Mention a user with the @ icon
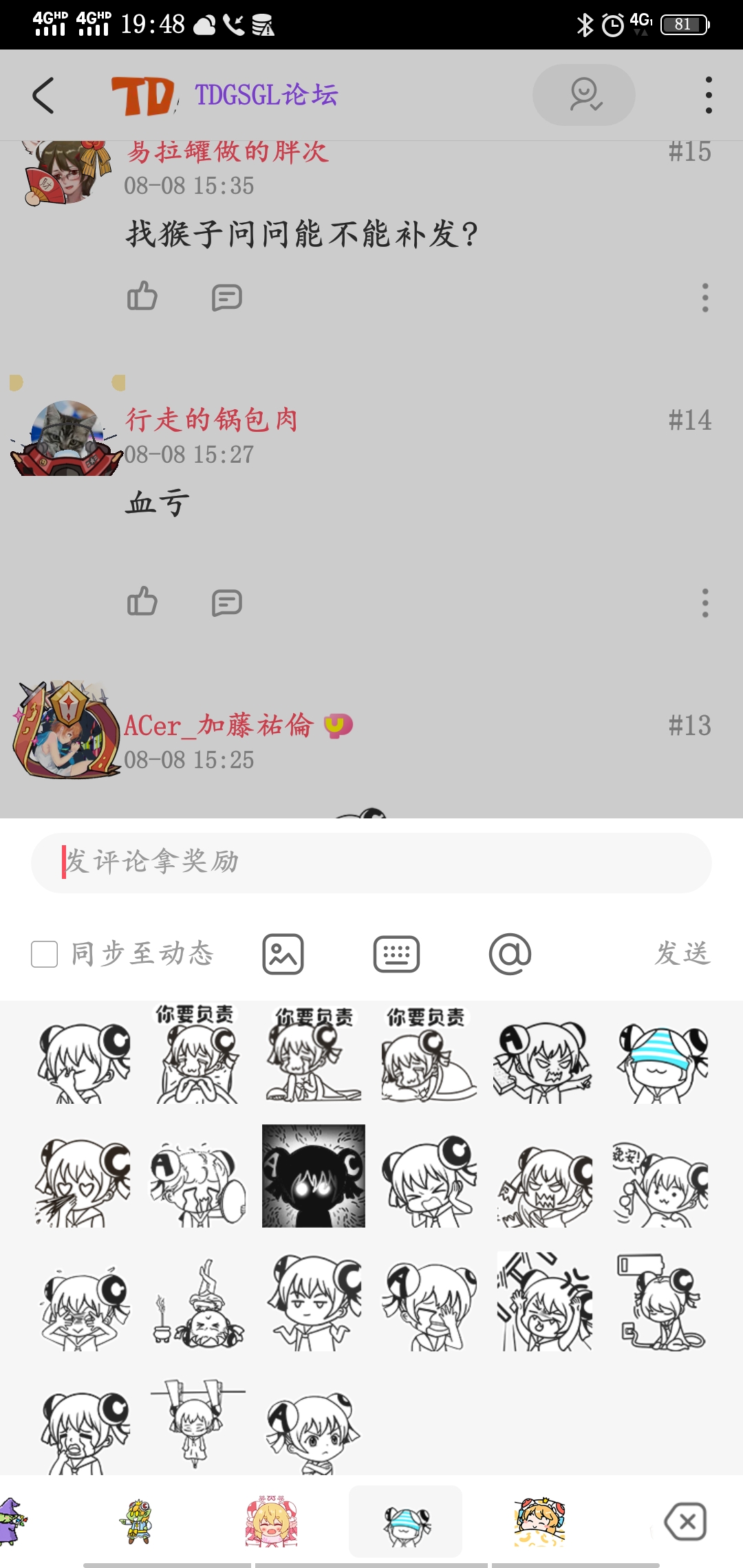This screenshot has width=743, height=1568. coord(510,954)
